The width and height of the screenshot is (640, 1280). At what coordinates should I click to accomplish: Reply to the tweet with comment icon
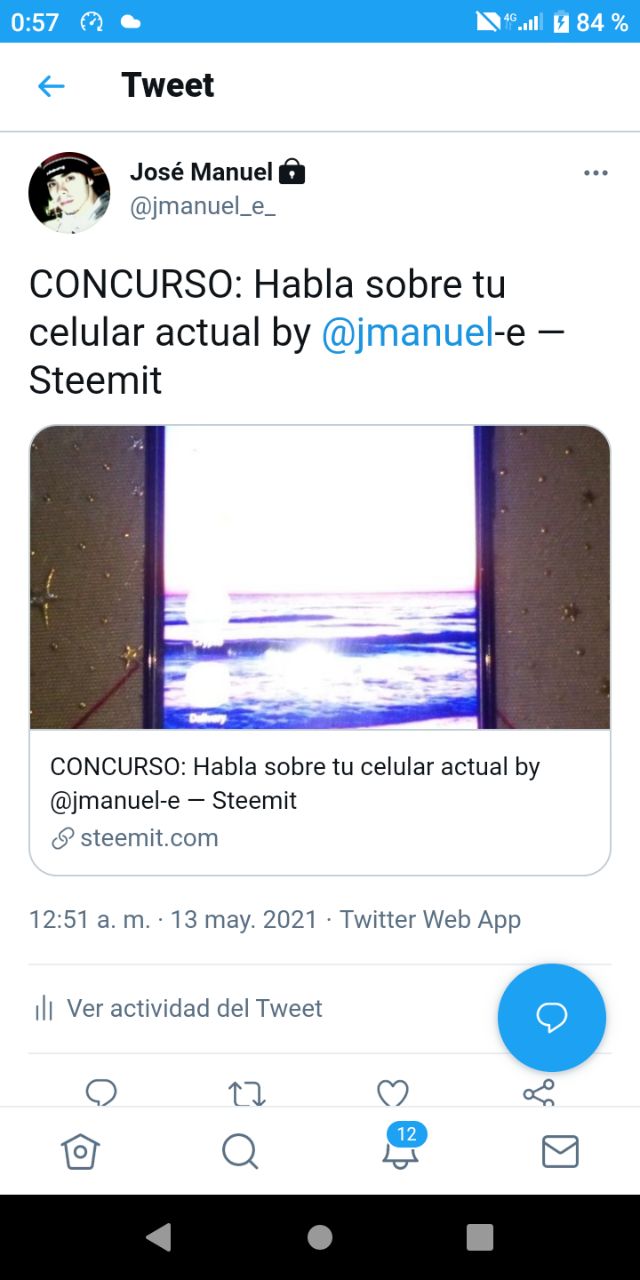(x=101, y=1092)
